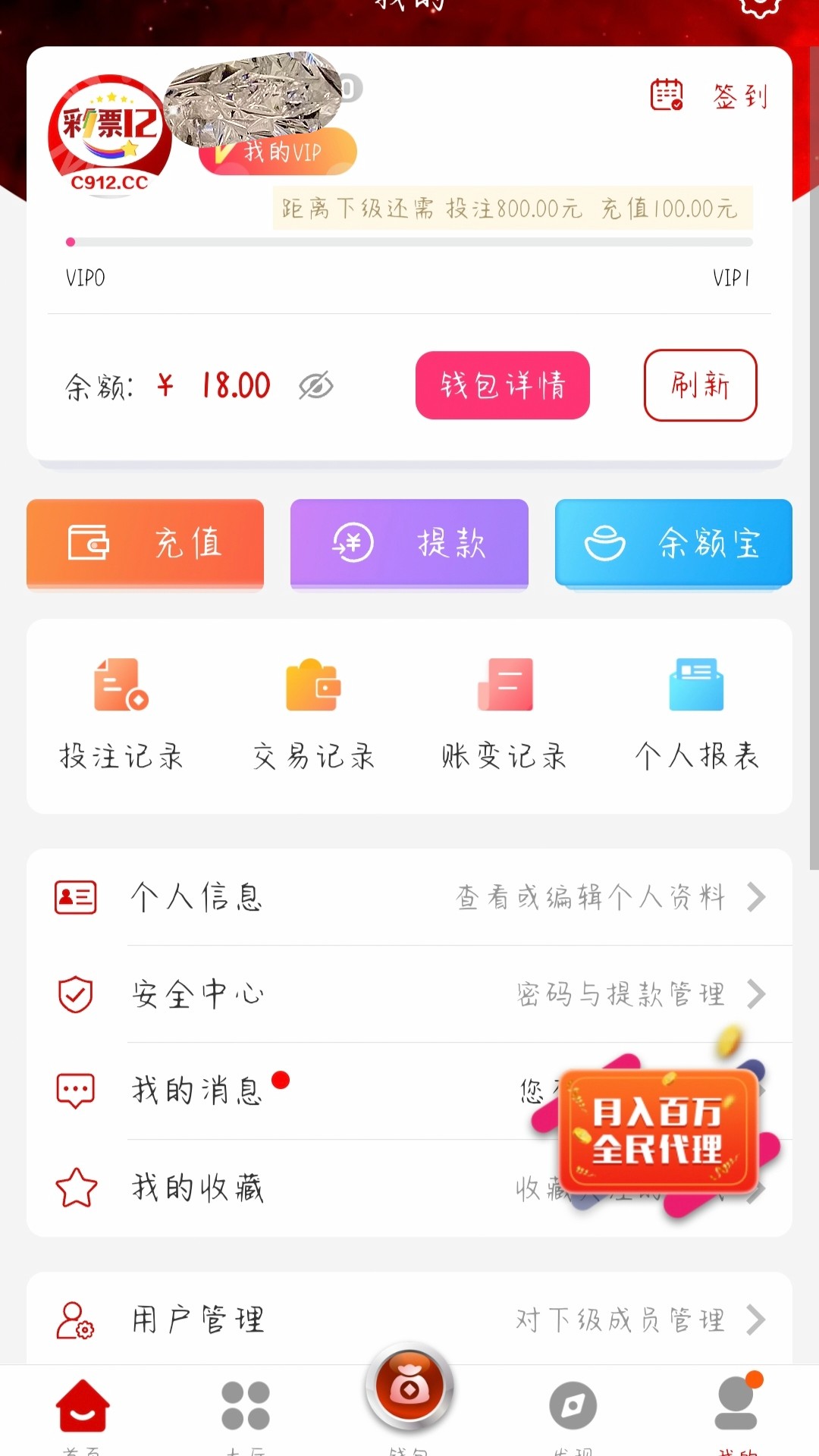Open the 充值 recharge page
The image size is (819, 1456).
(145, 543)
